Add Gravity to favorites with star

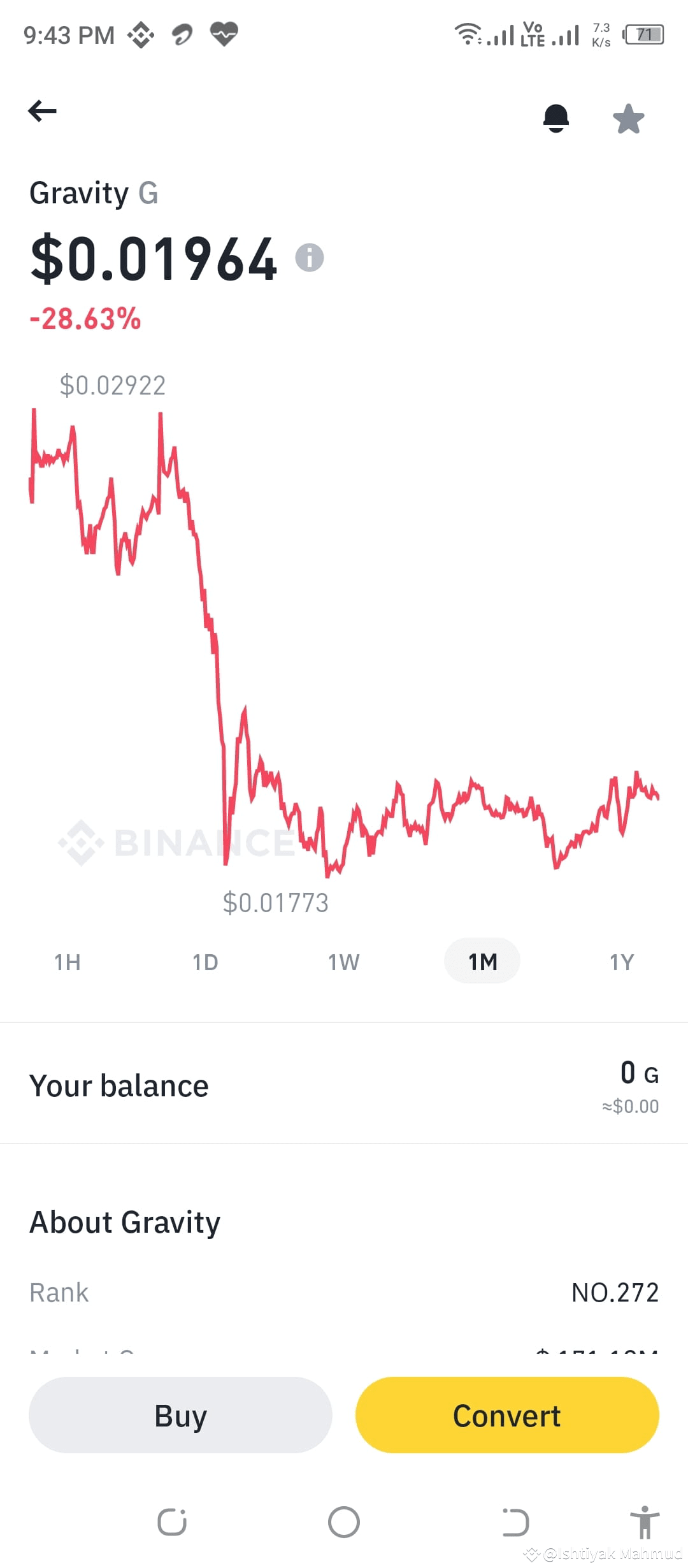pyautogui.click(x=628, y=119)
